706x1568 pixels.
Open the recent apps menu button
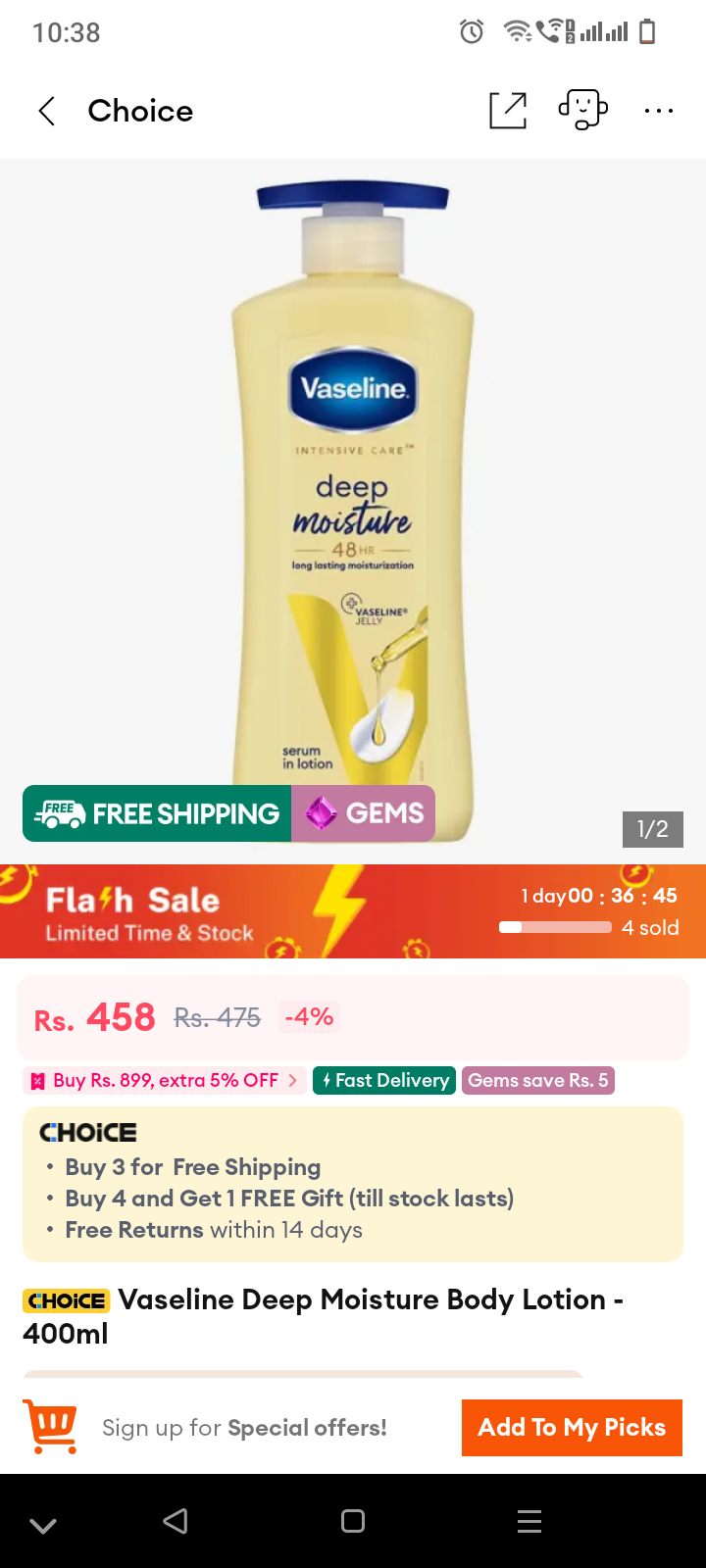(529, 1521)
